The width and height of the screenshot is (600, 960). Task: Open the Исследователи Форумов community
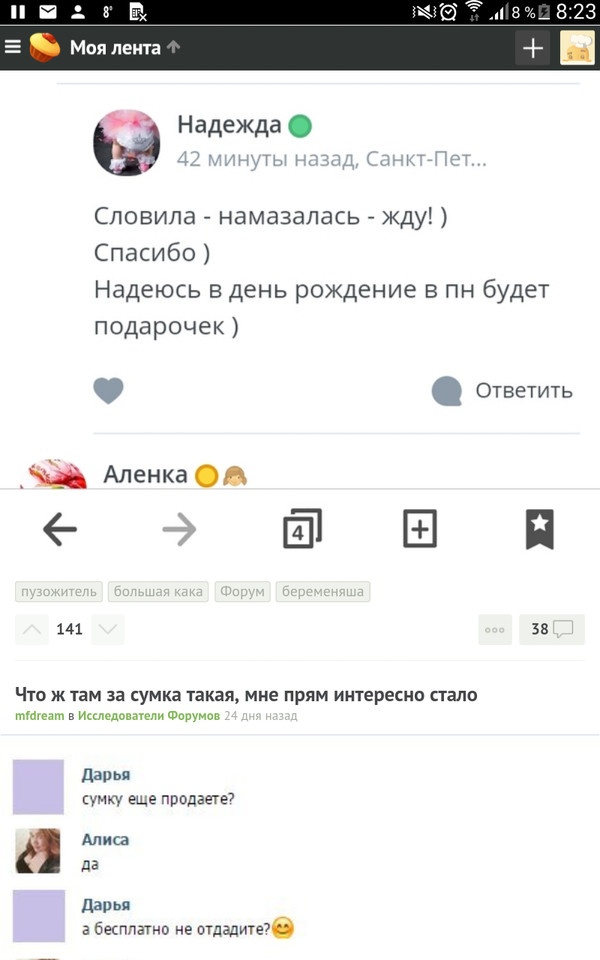tap(149, 716)
